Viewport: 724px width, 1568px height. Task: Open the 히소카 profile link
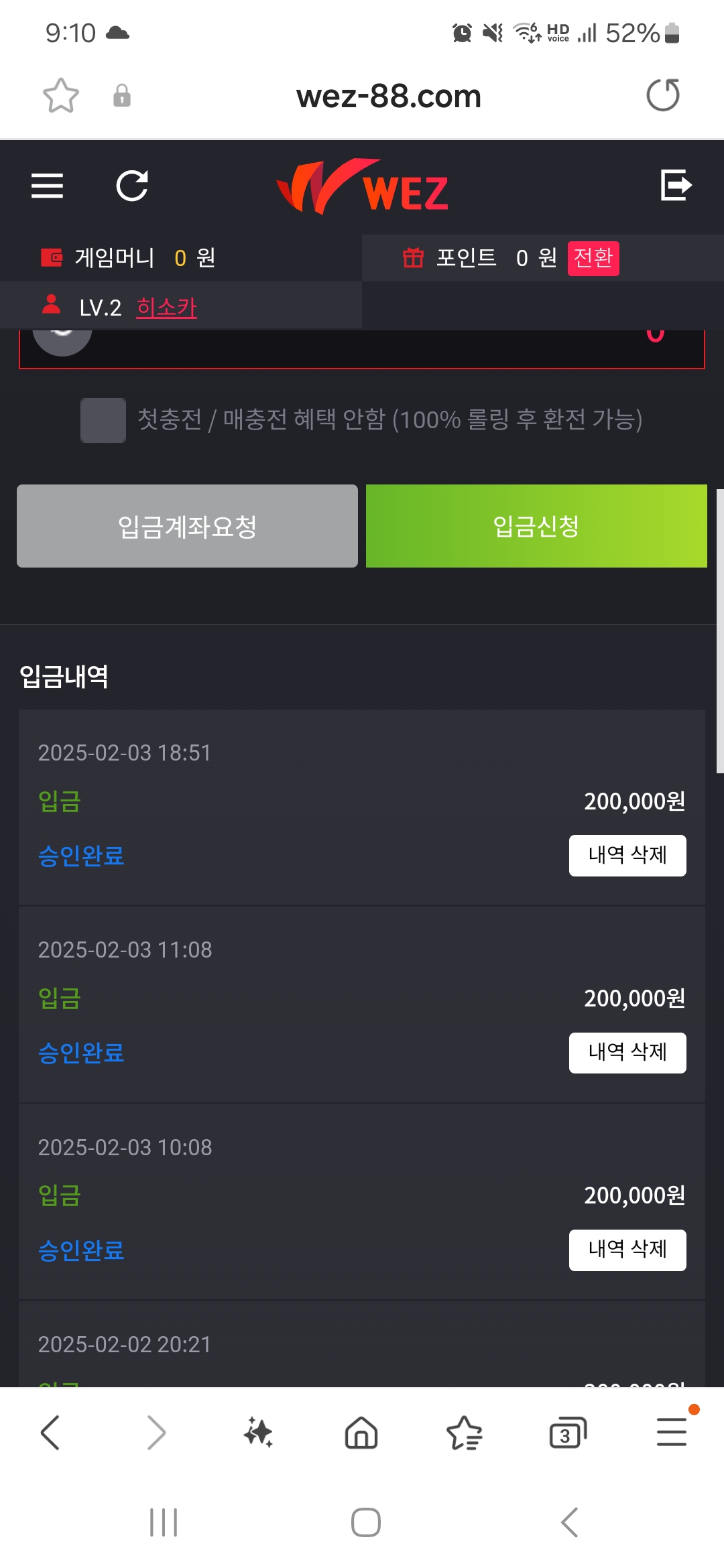pyautogui.click(x=166, y=308)
